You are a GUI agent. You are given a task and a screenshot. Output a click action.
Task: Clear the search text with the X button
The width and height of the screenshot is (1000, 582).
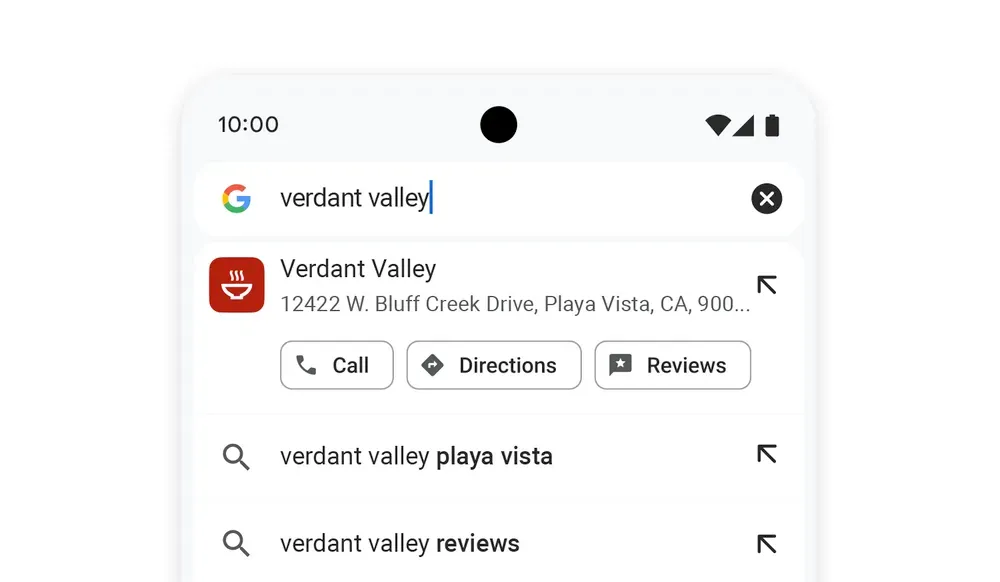pos(766,199)
